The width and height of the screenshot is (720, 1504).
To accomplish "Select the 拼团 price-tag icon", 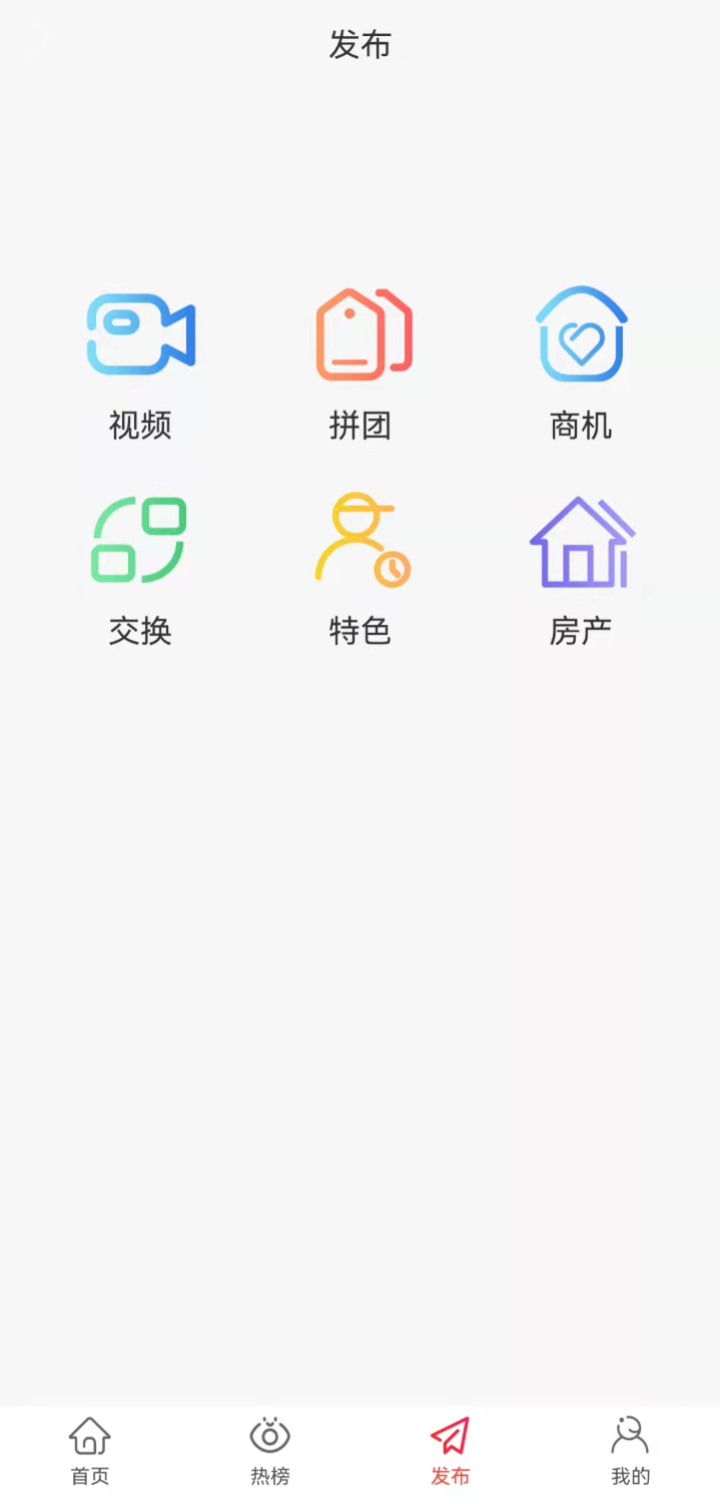I will (363, 335).
